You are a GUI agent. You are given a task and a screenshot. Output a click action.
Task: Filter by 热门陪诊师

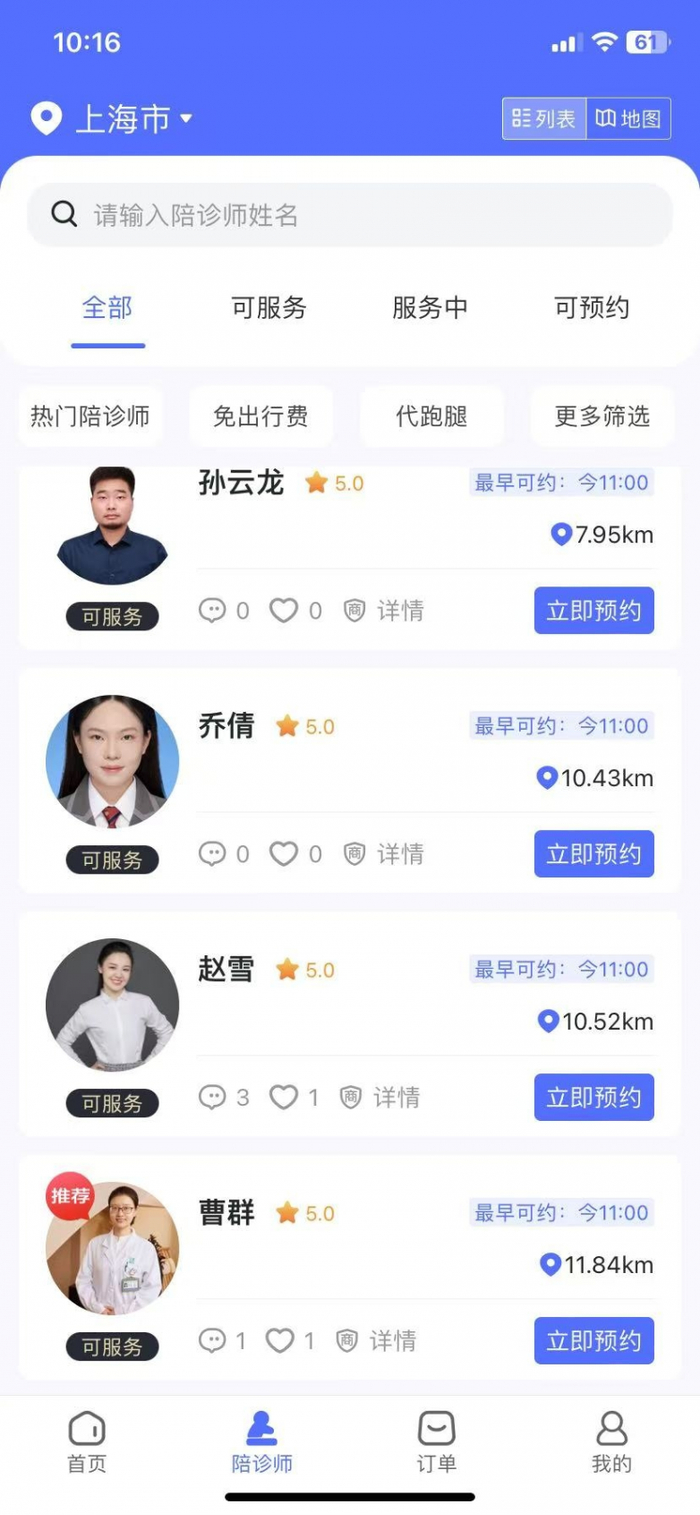tap(90, 416)
